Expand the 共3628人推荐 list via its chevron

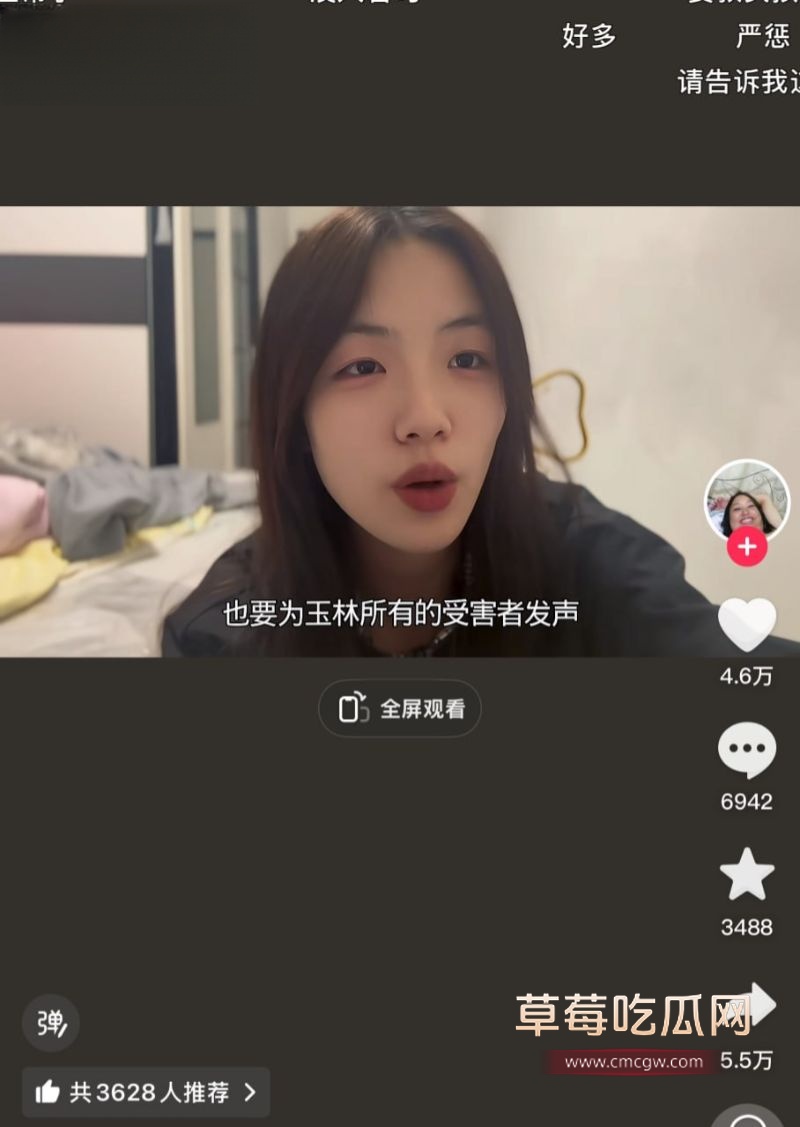pos(252,1094)
